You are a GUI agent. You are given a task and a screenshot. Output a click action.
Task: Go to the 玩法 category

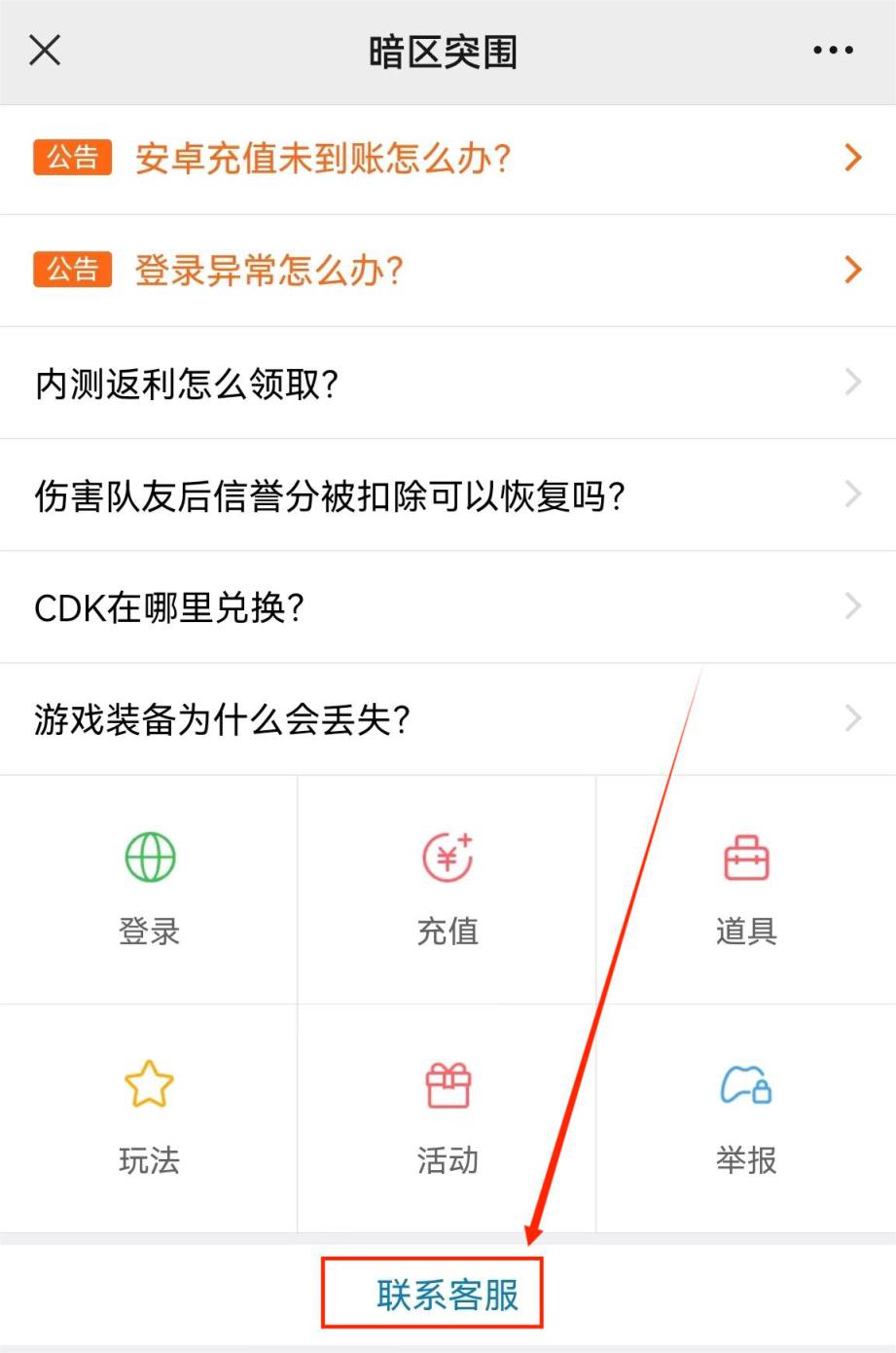click(149, 1117)
